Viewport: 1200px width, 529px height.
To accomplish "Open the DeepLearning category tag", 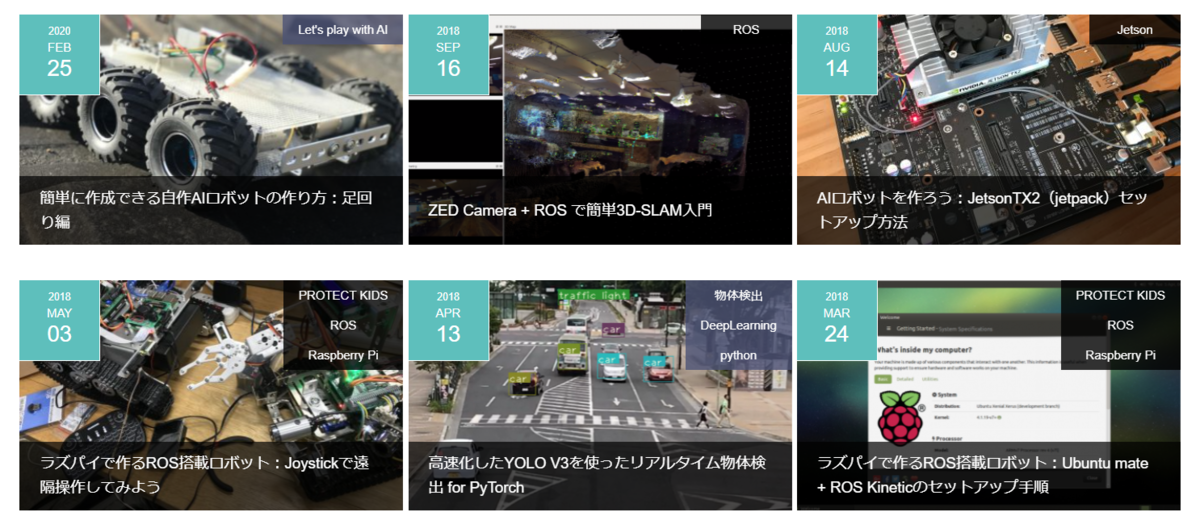I will [738, 325].
